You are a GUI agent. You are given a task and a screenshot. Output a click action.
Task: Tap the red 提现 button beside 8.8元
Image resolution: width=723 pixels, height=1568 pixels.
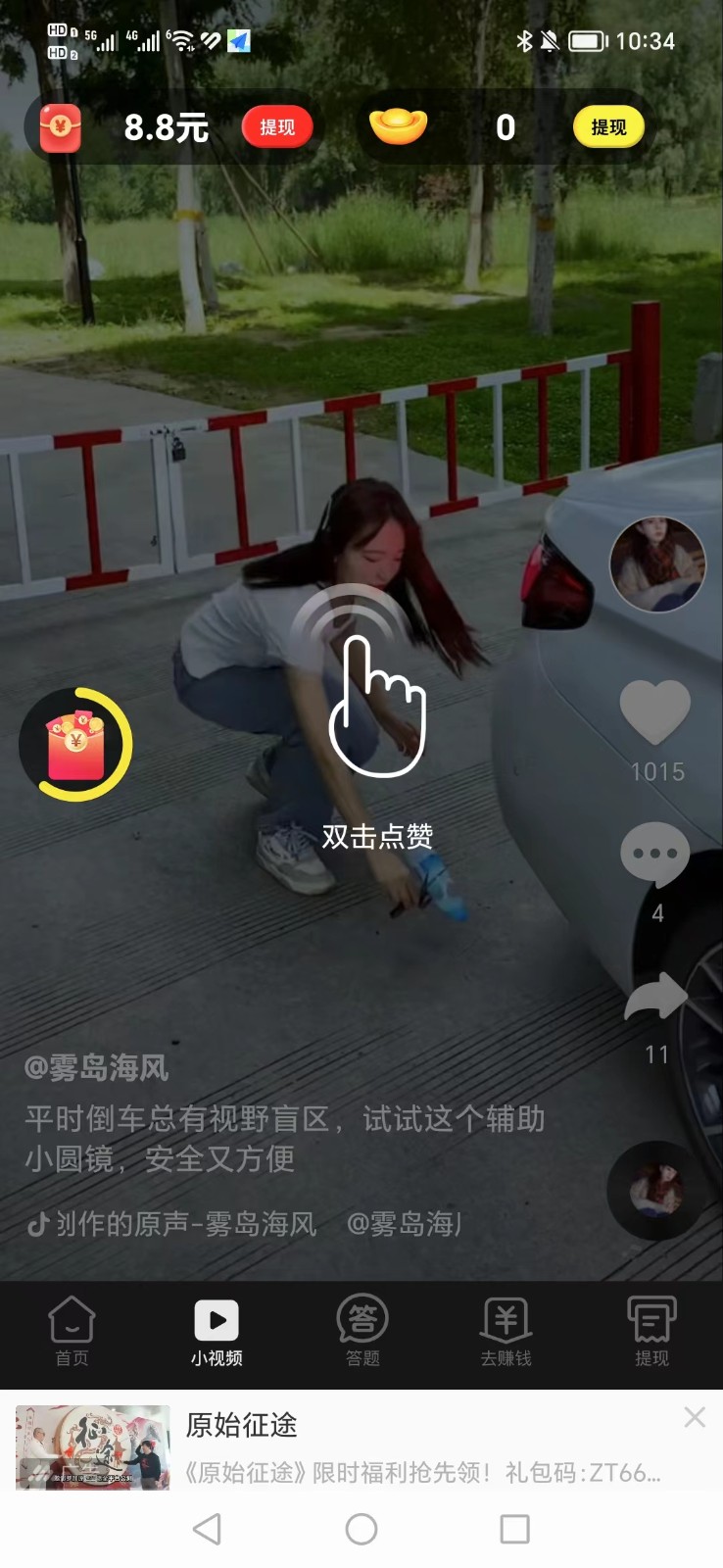point(277,127)
